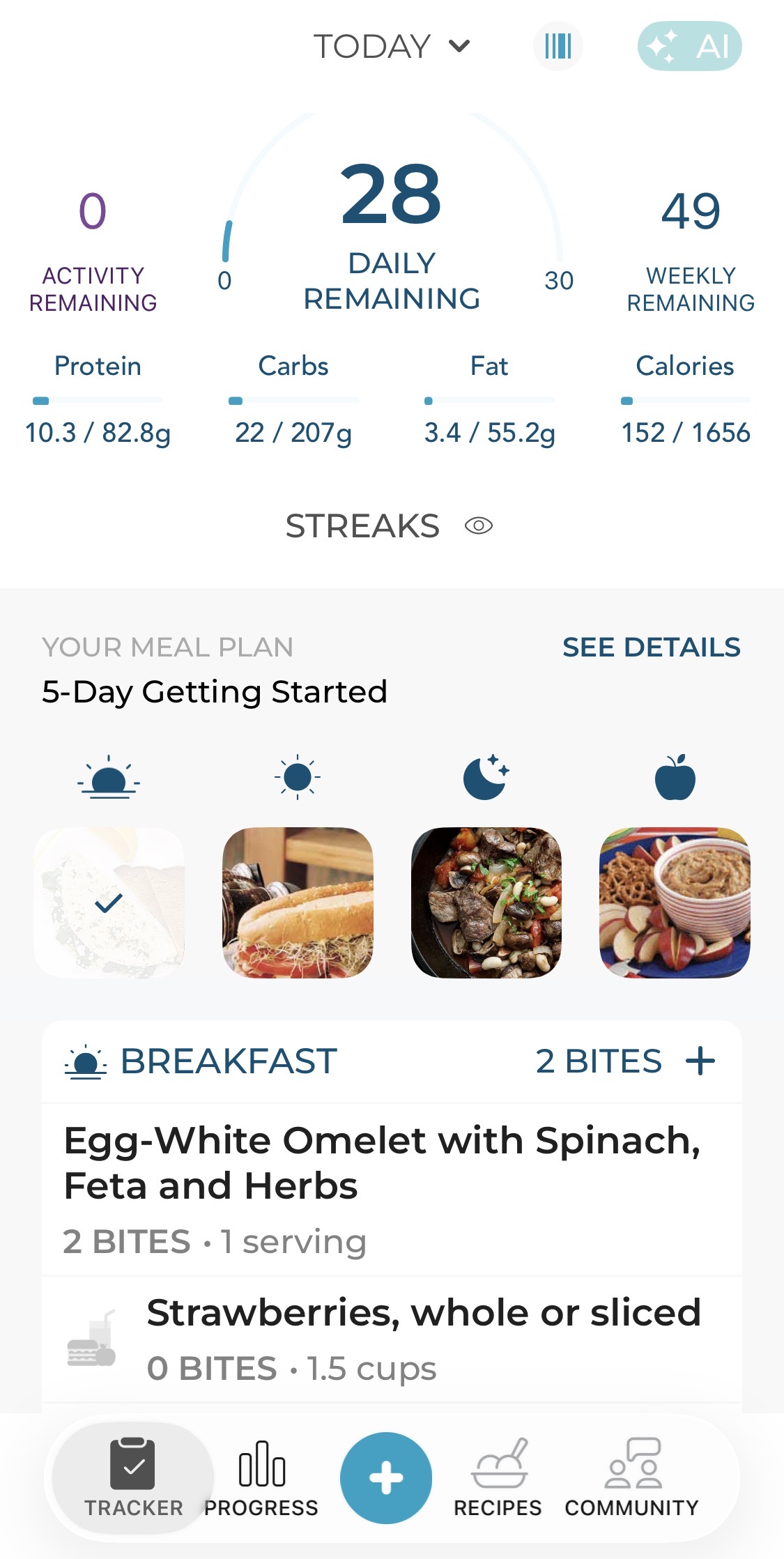Open the TODAY date dropdown

(x=392, y=47)
